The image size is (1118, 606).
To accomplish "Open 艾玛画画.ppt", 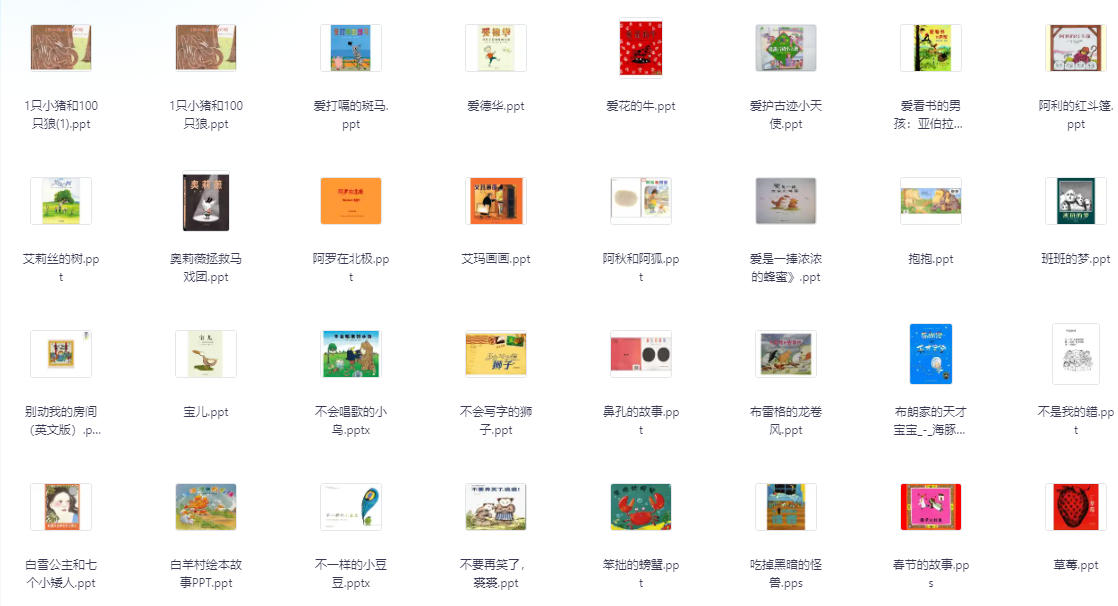I will click(496, 202).
